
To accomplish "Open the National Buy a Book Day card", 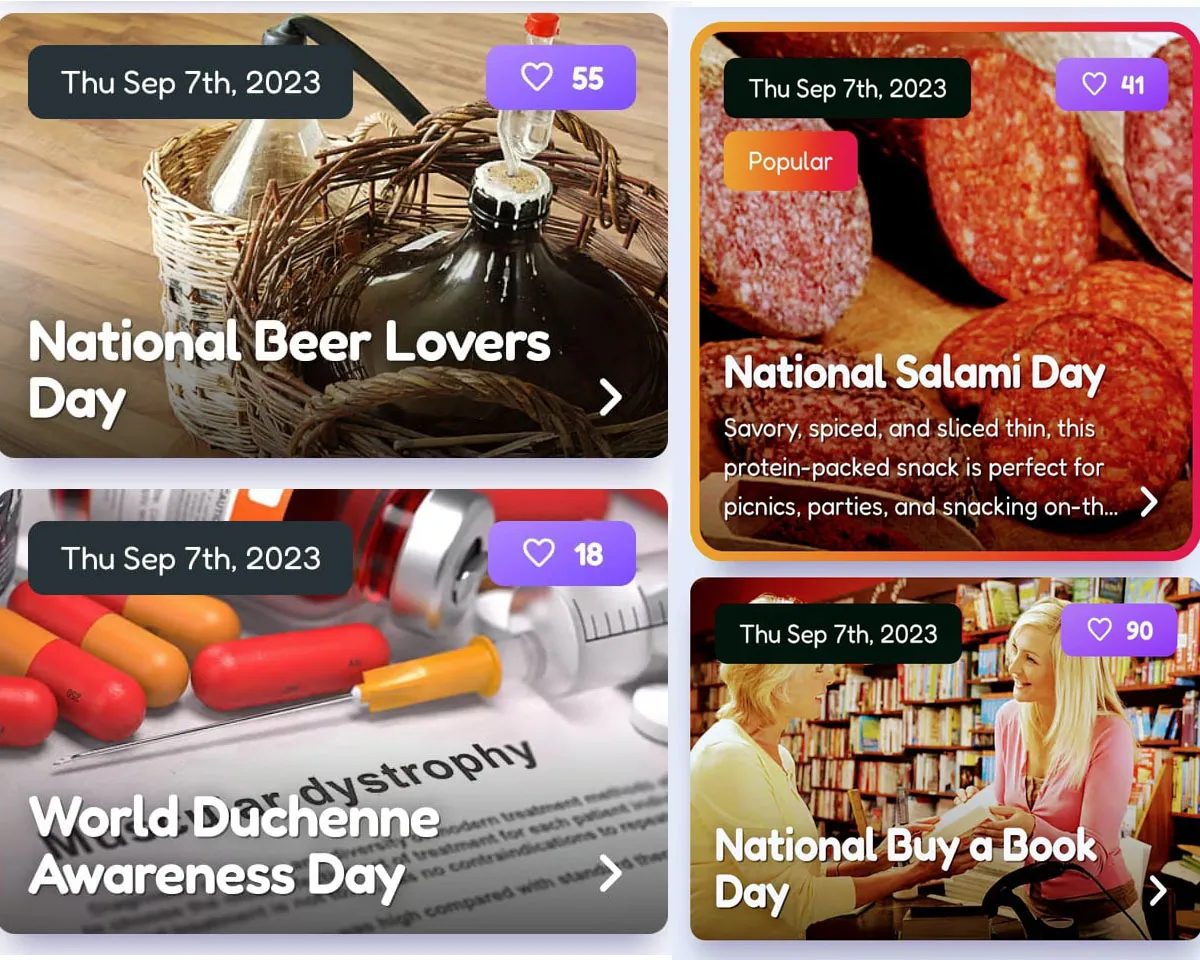I will coord(1157,890).
